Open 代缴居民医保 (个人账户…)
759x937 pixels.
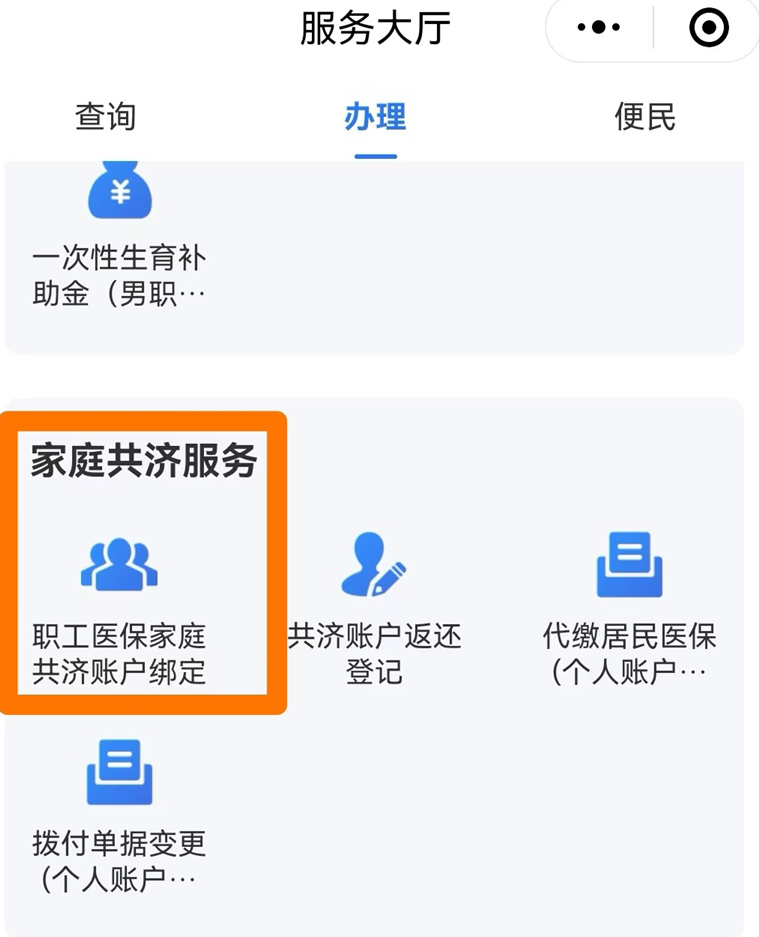(x=629, y=610)
